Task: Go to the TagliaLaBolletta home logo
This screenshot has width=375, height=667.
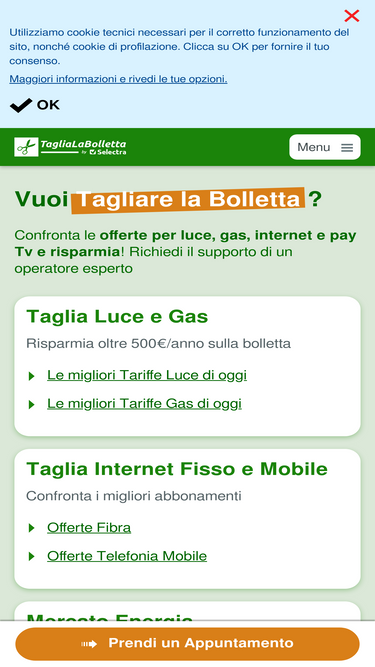Action: coord(70,147)
